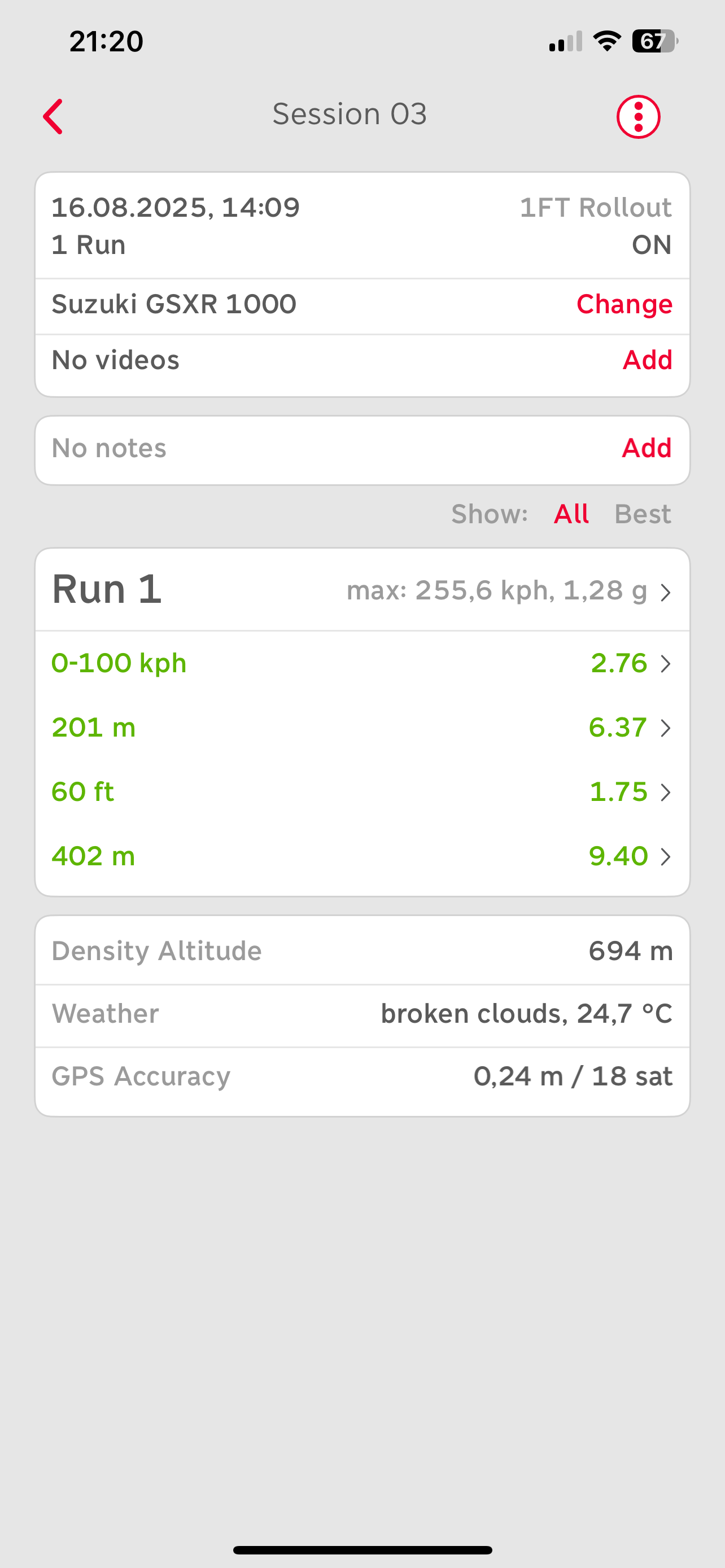The width and height of the screenshot is (725, 1568).
Task: View the 0-100 kph result
Action: click(362, 663)
